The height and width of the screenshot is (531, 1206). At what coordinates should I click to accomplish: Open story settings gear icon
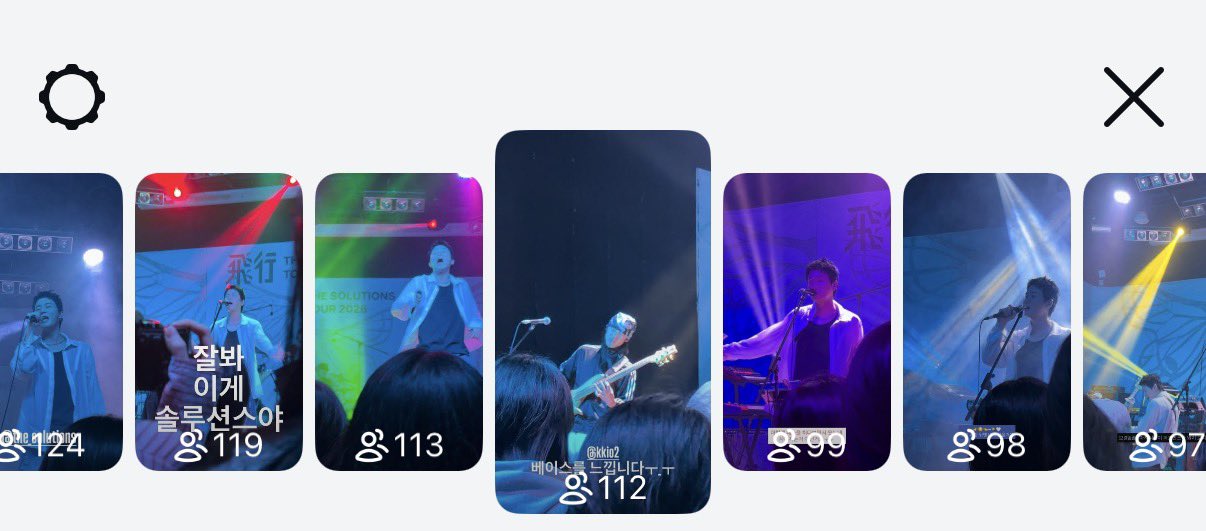pos(72,97)
